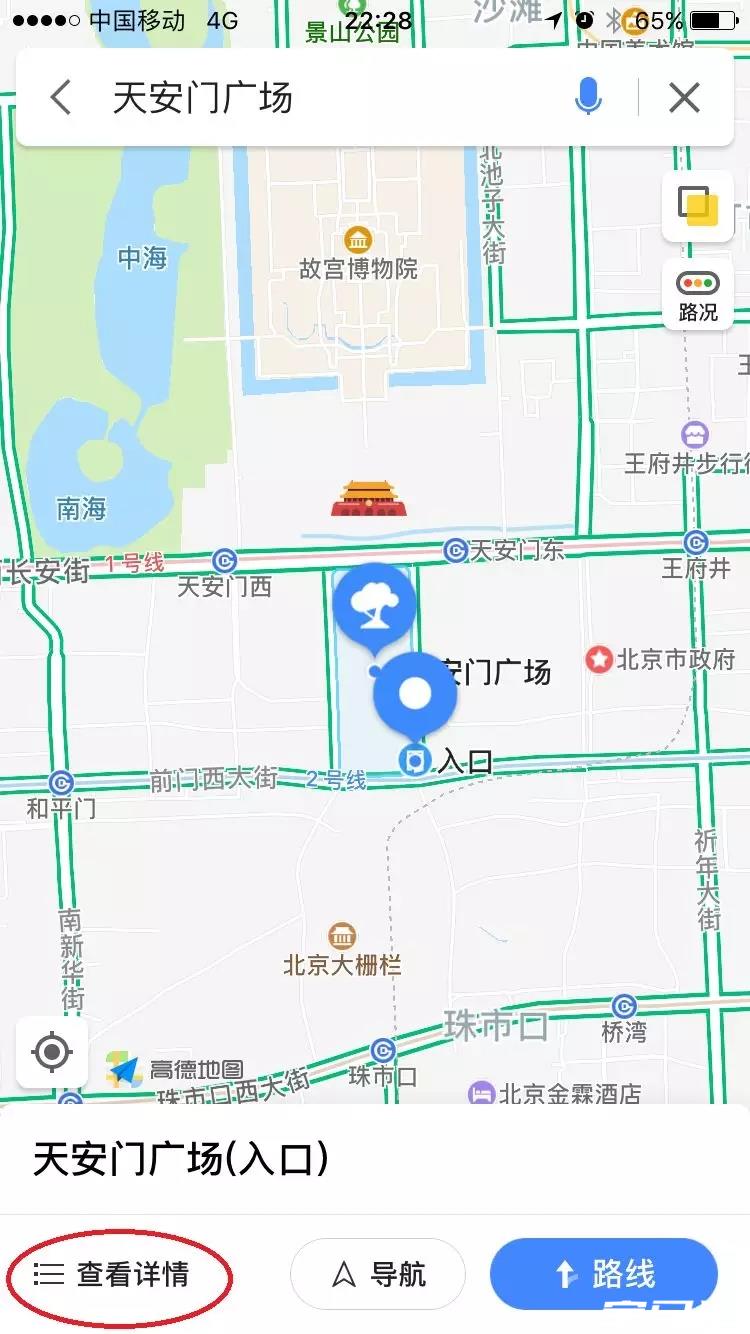
Task: Select the 王府井 subway station marker
Action: 696,543
